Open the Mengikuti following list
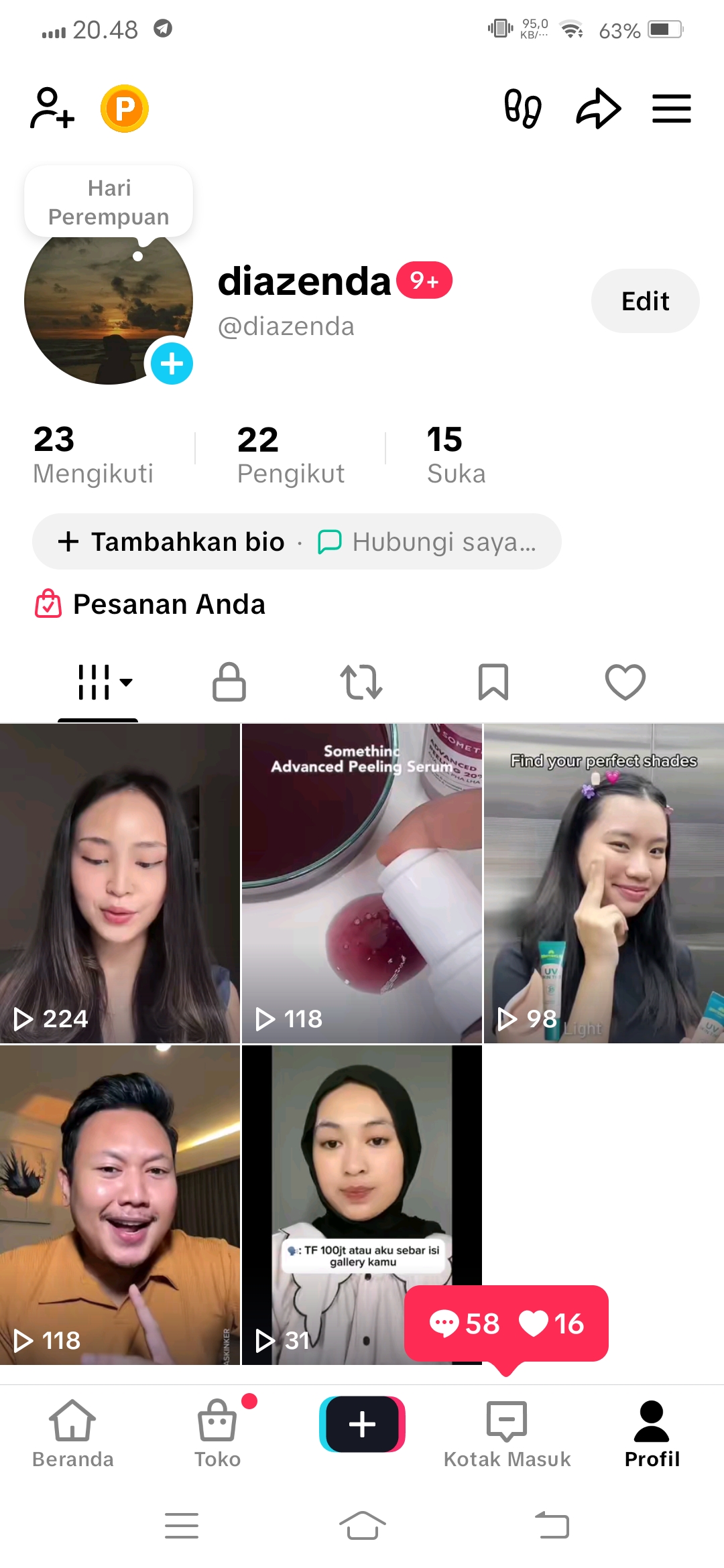 (93, 455)
